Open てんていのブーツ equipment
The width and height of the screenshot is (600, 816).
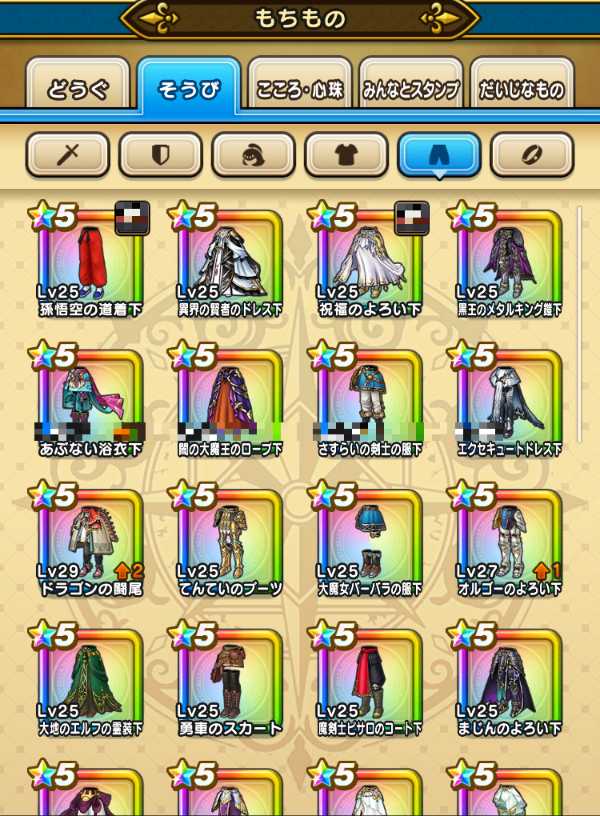coord(230,542)
